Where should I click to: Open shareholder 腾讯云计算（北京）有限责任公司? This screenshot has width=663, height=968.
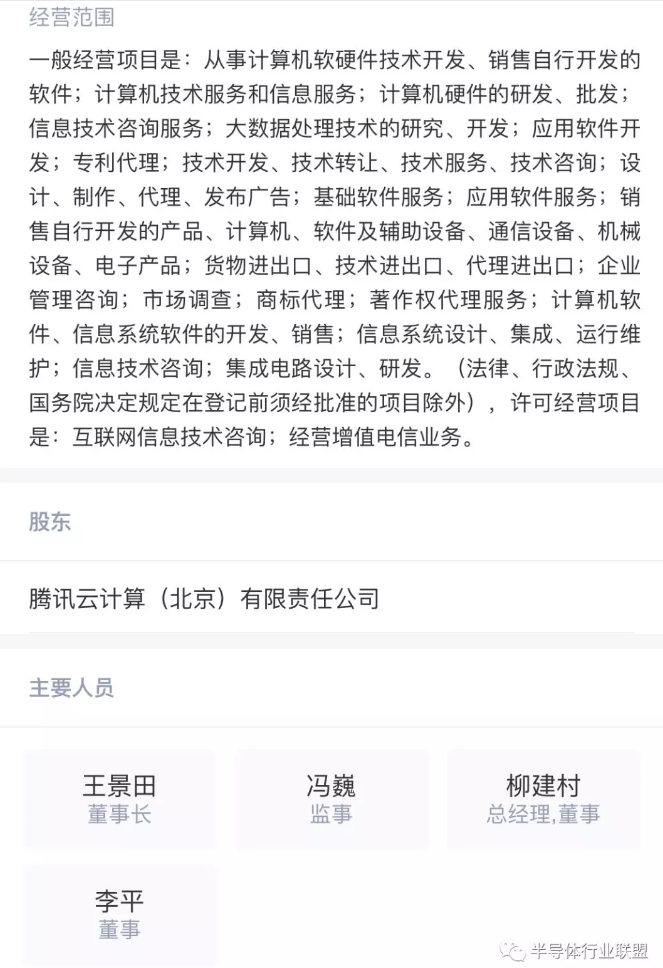click(x=204, y=600)
